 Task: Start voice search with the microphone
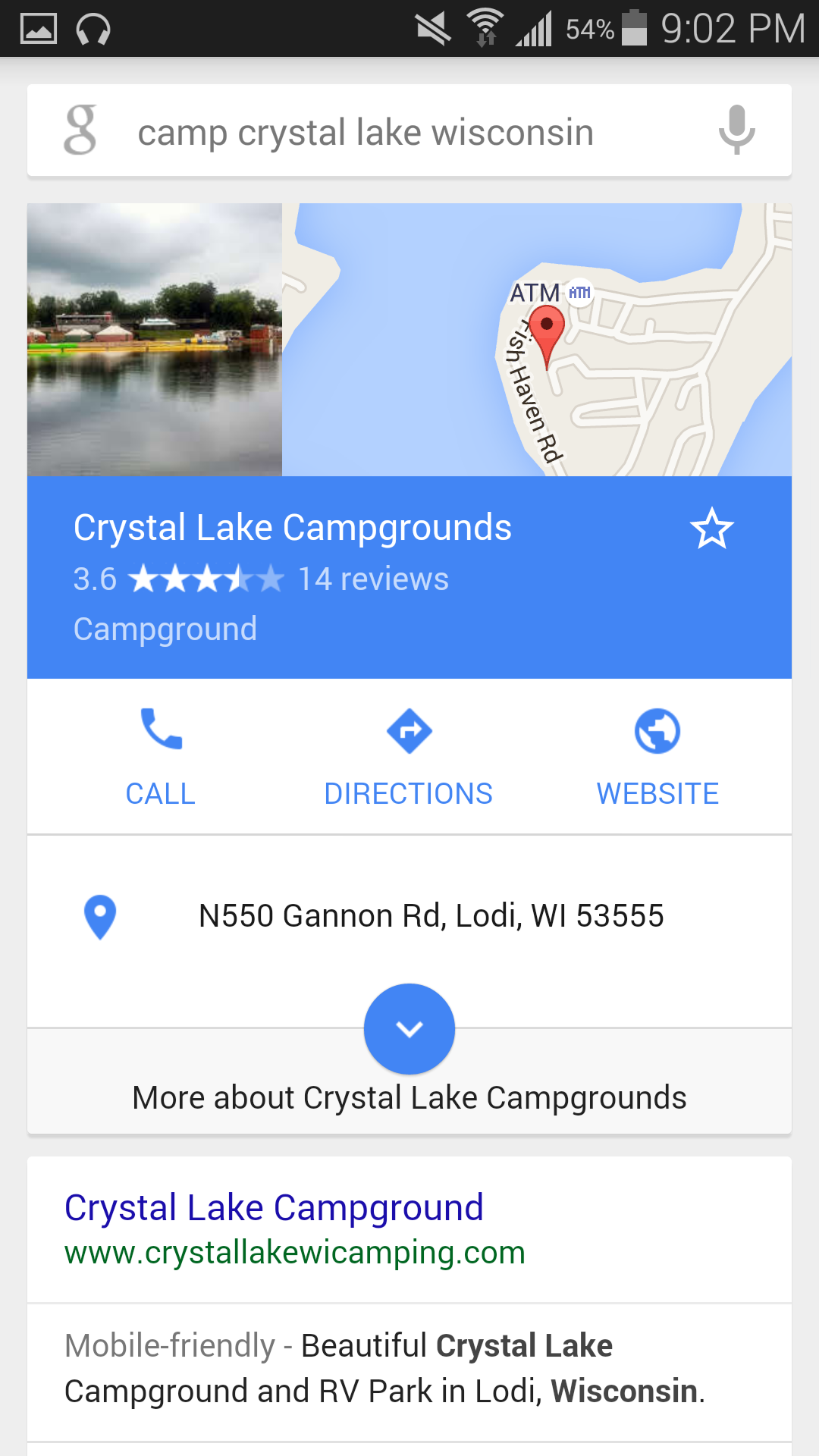[736, 130]
